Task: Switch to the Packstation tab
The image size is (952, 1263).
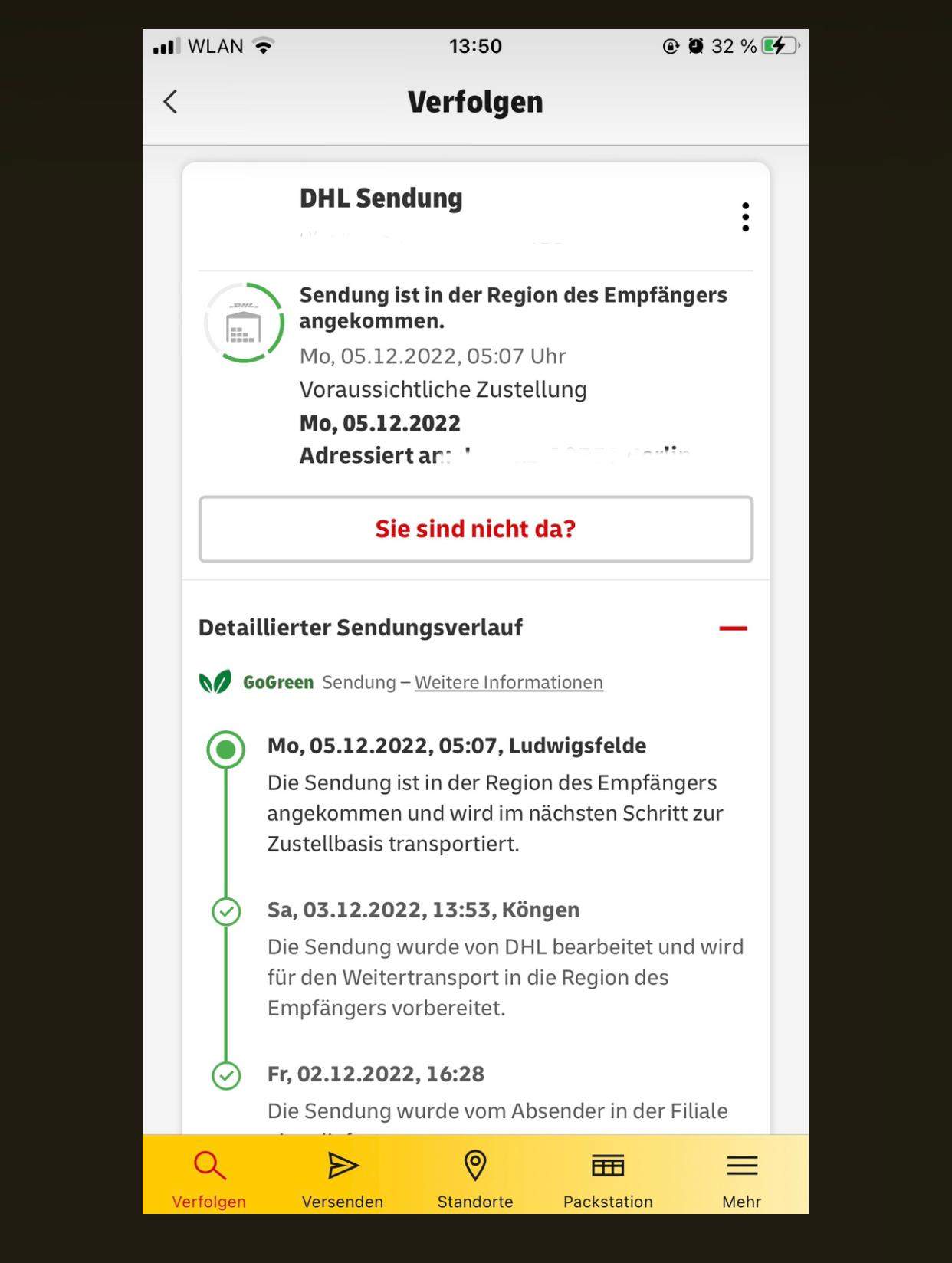Action: (x=608, y=1176)
